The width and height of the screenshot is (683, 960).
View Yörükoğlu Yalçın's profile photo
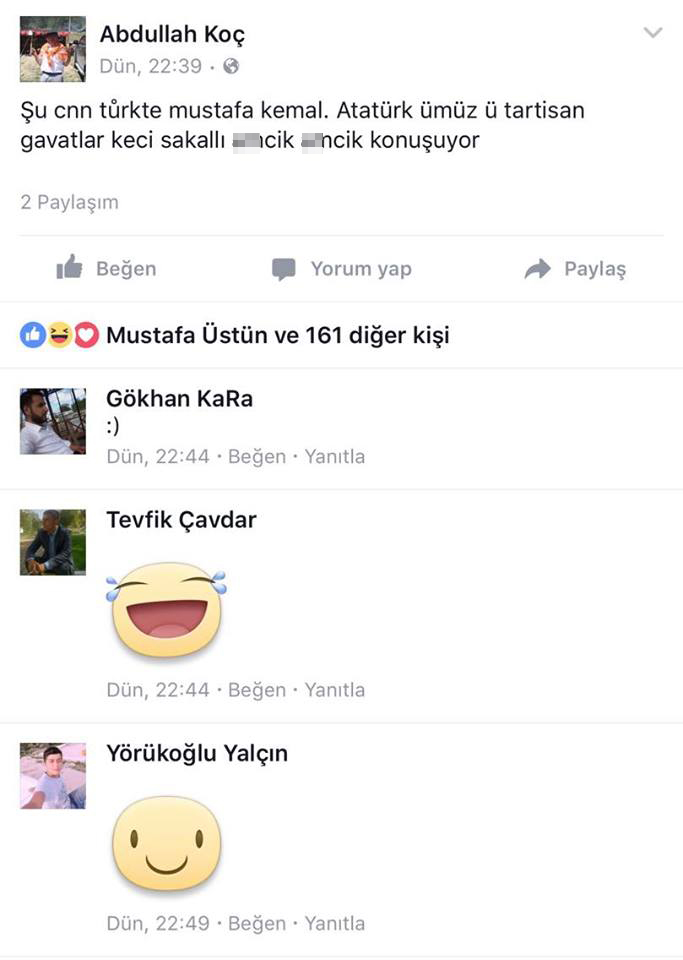(53, 775)
